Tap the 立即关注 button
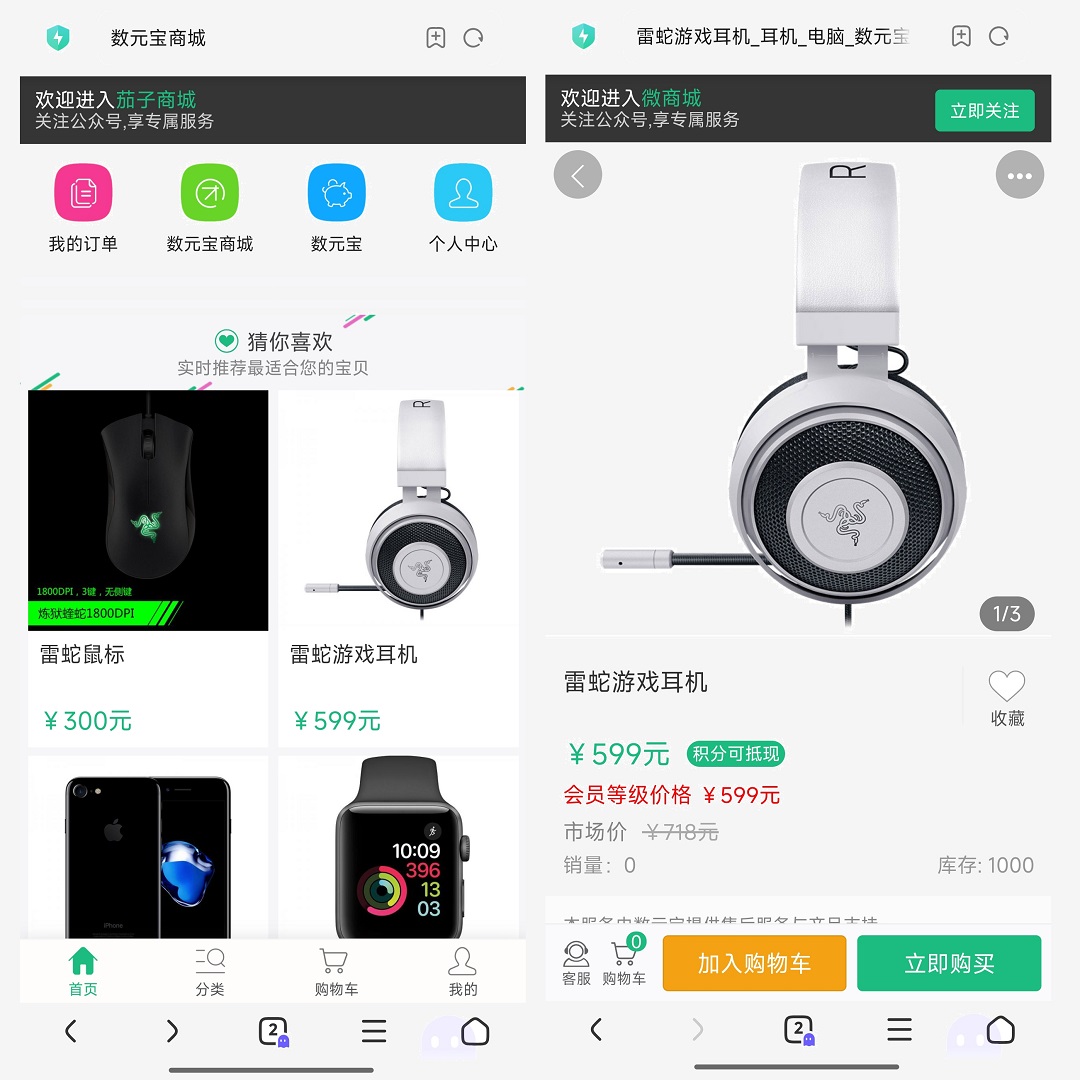Image resolution: width=1080 pixels, height=1080 pixels. 984,111
